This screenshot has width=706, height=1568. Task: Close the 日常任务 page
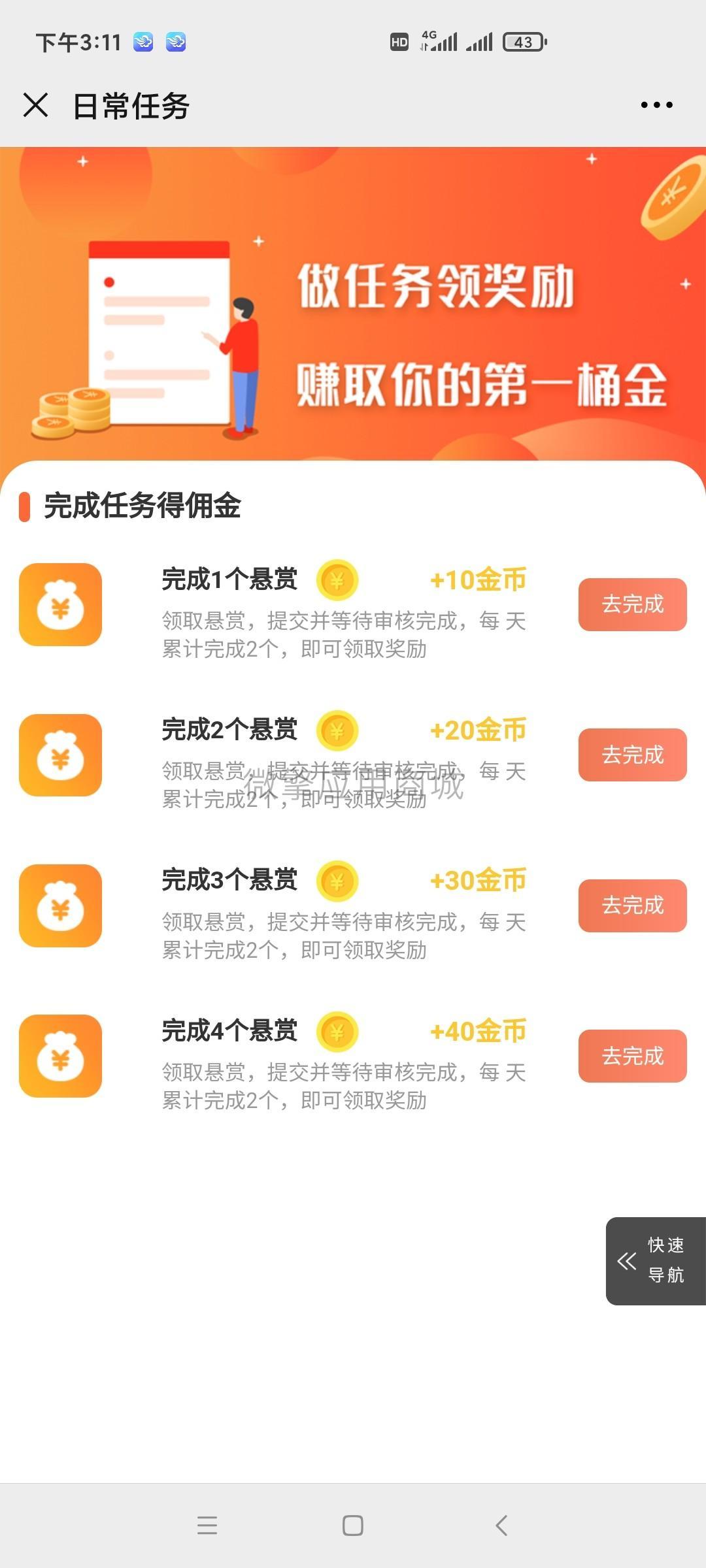point(35,105)
